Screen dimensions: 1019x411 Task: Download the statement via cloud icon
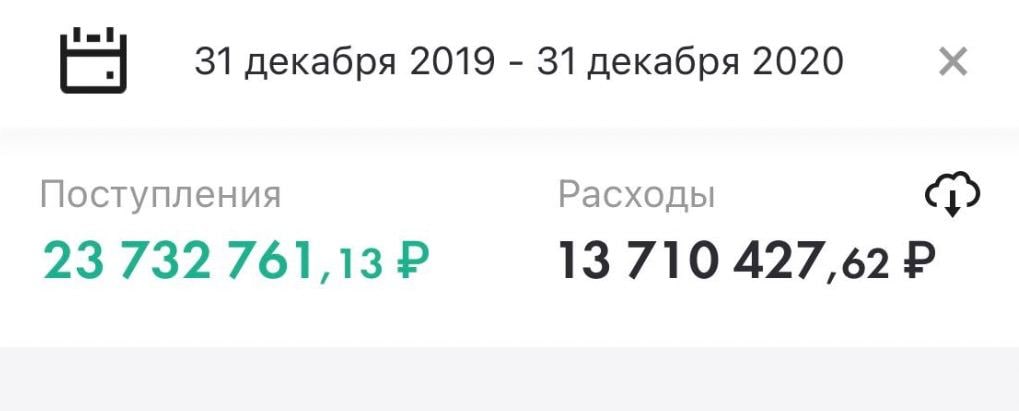tap(952, 195)
